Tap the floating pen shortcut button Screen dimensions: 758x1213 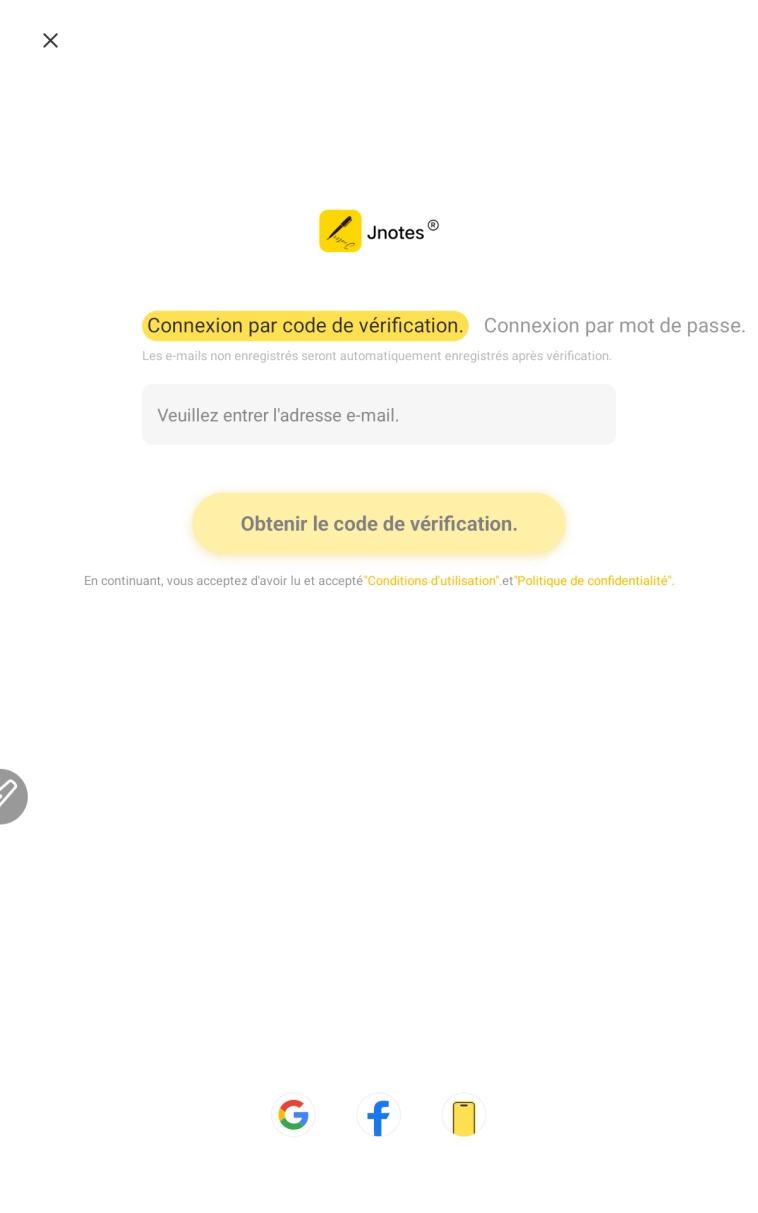(x=8, y=796)
